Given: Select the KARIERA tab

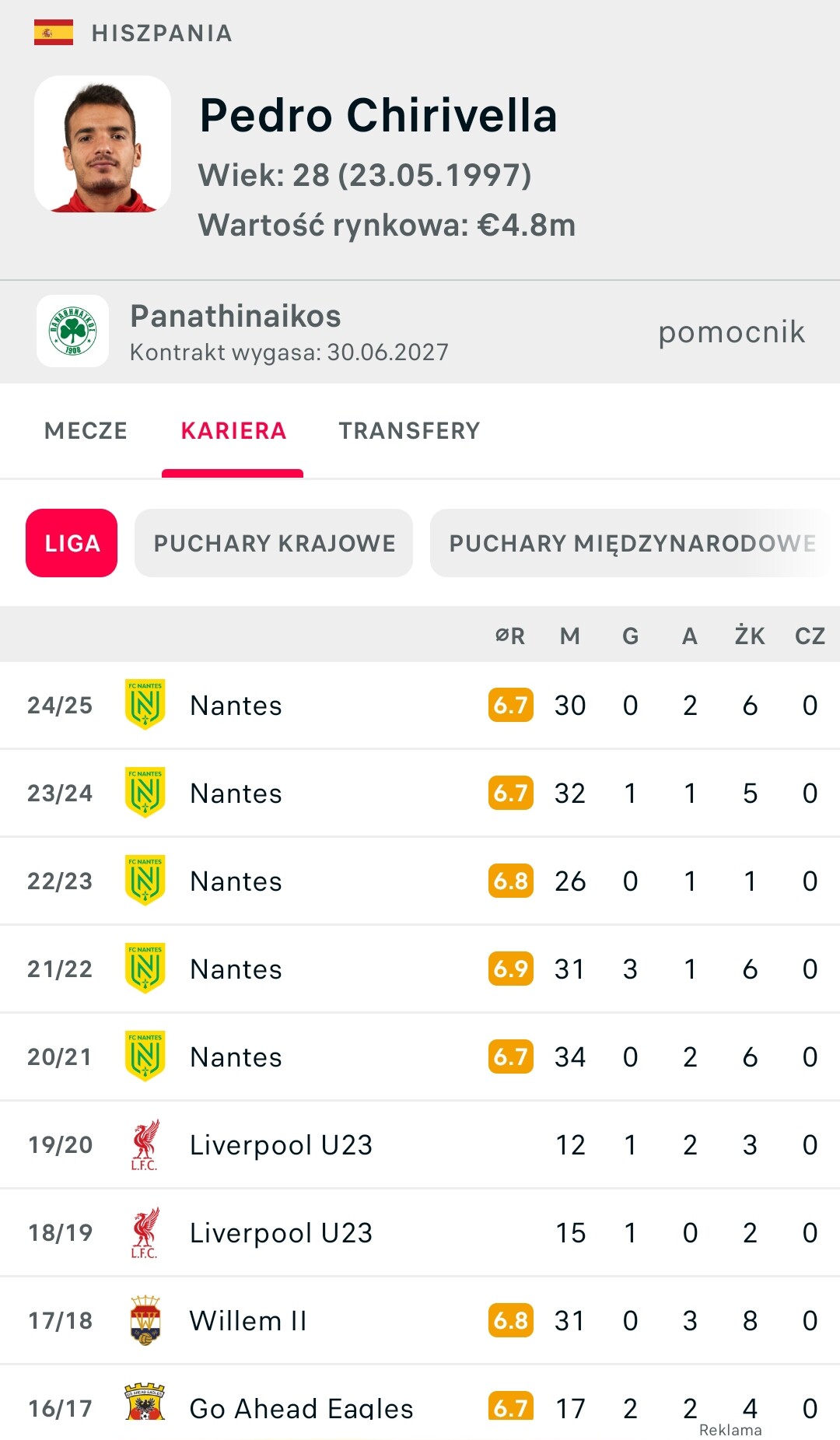Looking at the screenshot, I should (x=233, y=431).
